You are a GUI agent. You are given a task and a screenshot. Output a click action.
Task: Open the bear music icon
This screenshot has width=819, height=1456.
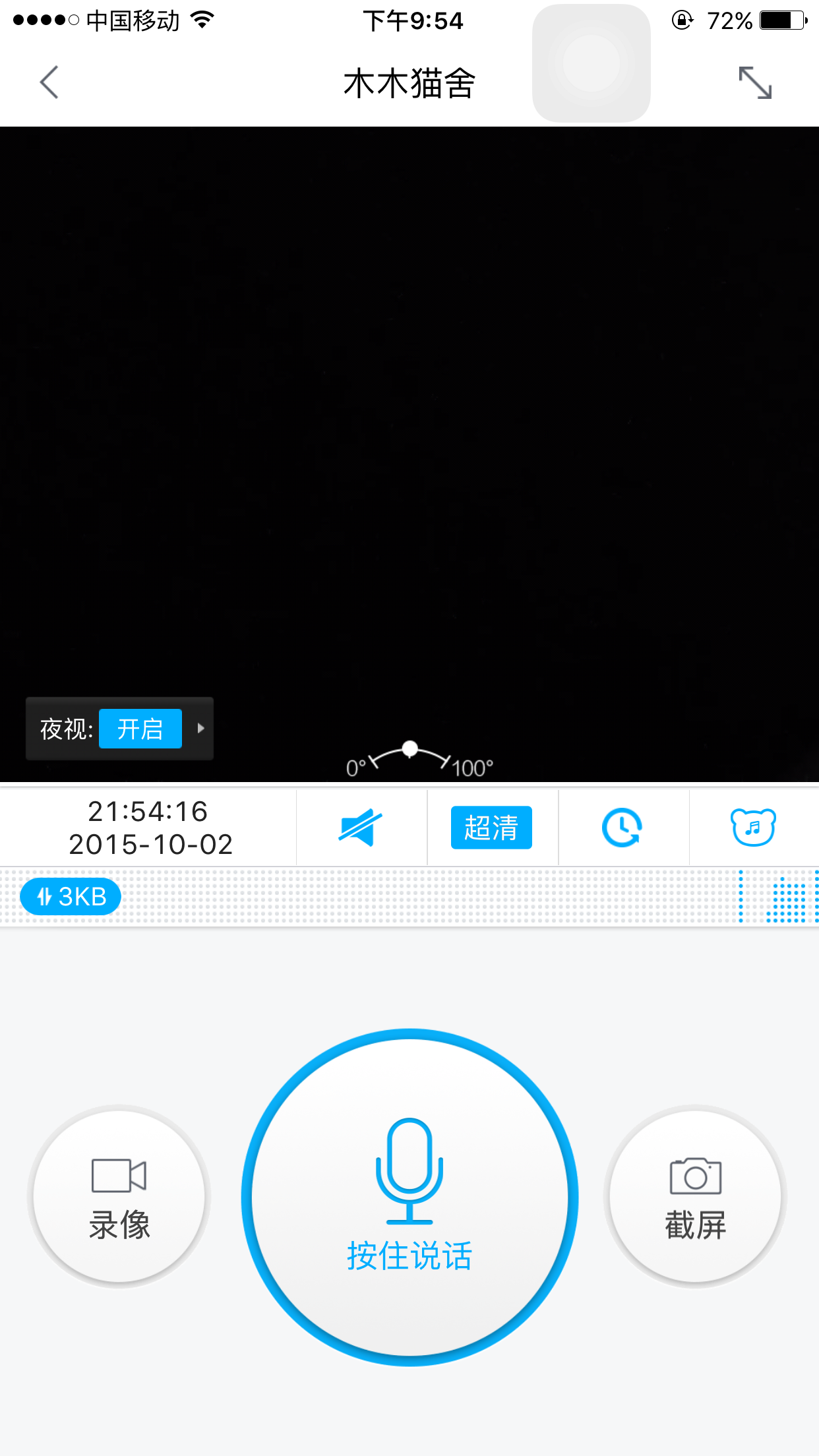point(753,827)
